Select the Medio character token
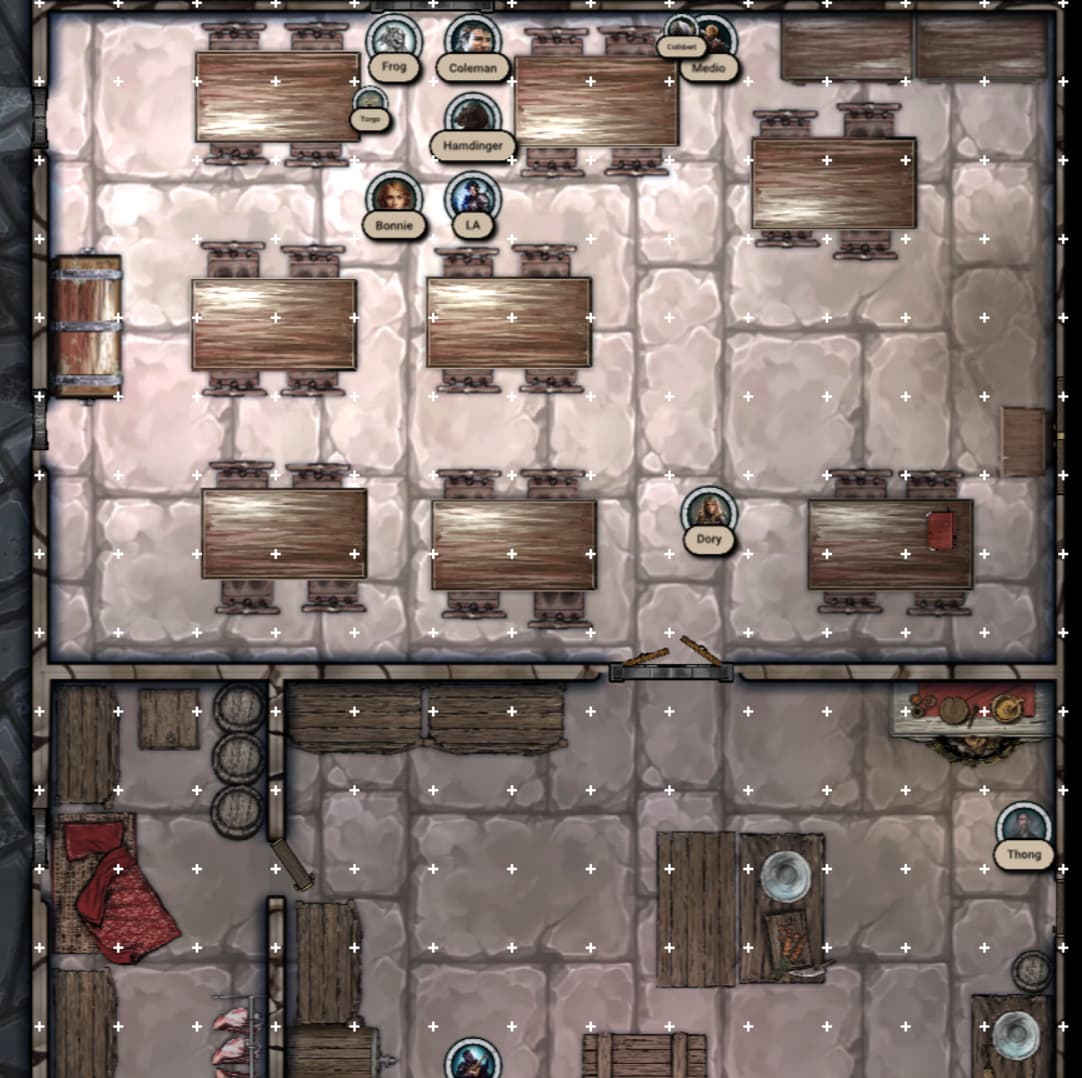The image size is (1082, 1078). coord(716,38)
